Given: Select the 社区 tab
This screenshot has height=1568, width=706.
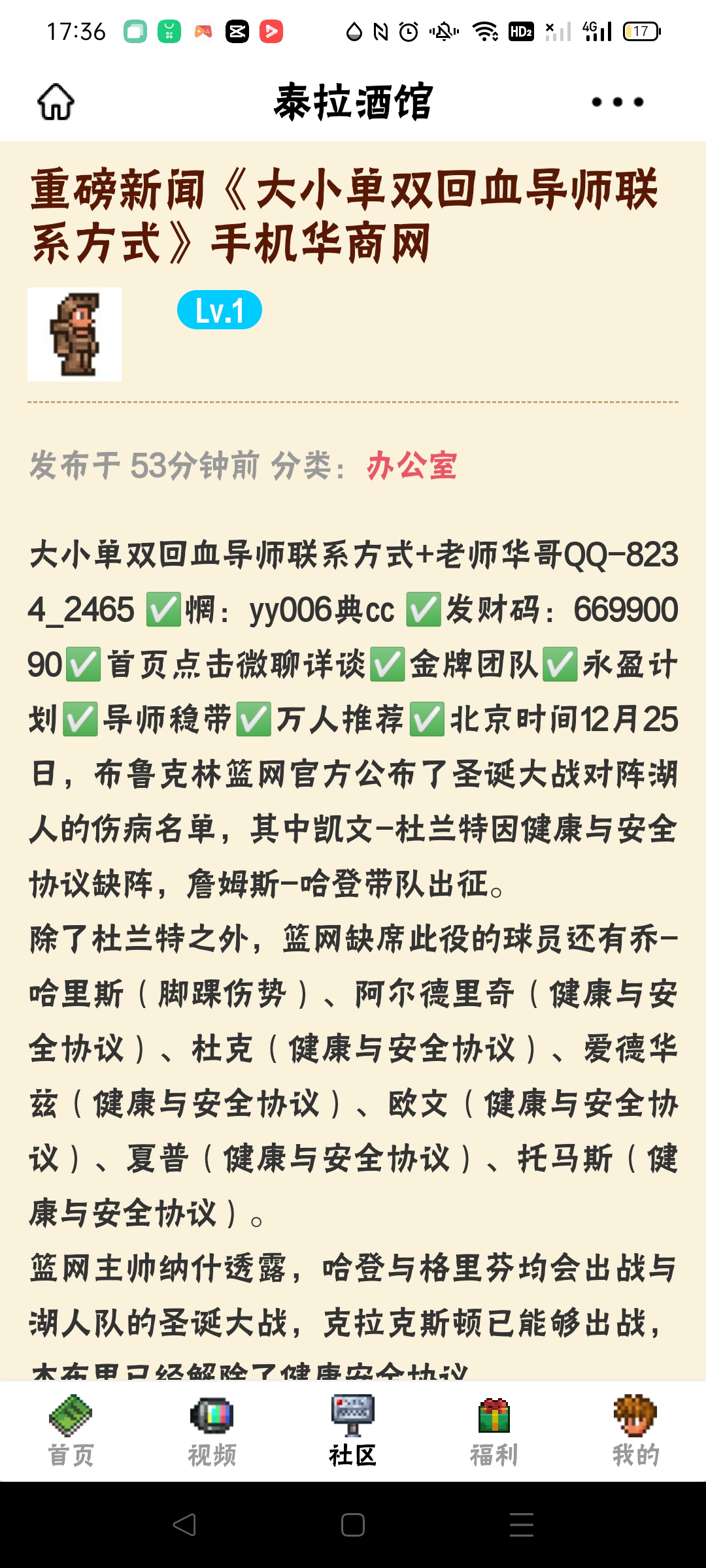Looking at the screenshot, I should click(x=353, y=1431).
